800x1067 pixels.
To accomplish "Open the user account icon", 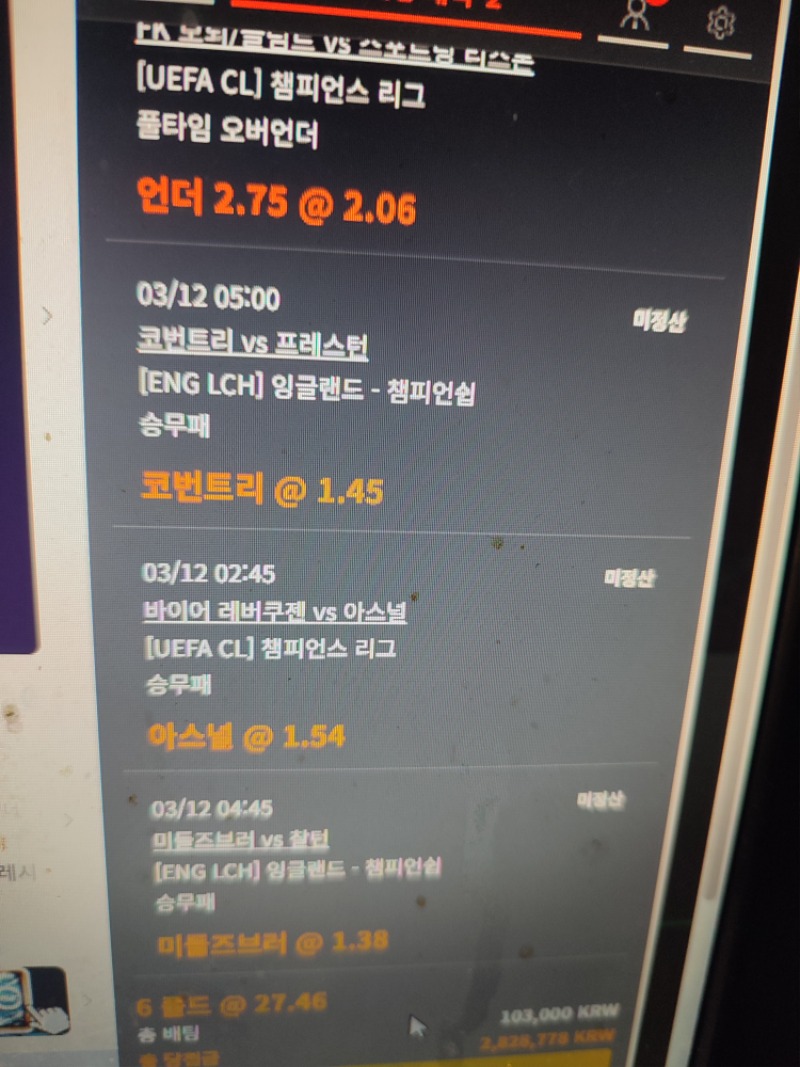I will coord(634,14).
